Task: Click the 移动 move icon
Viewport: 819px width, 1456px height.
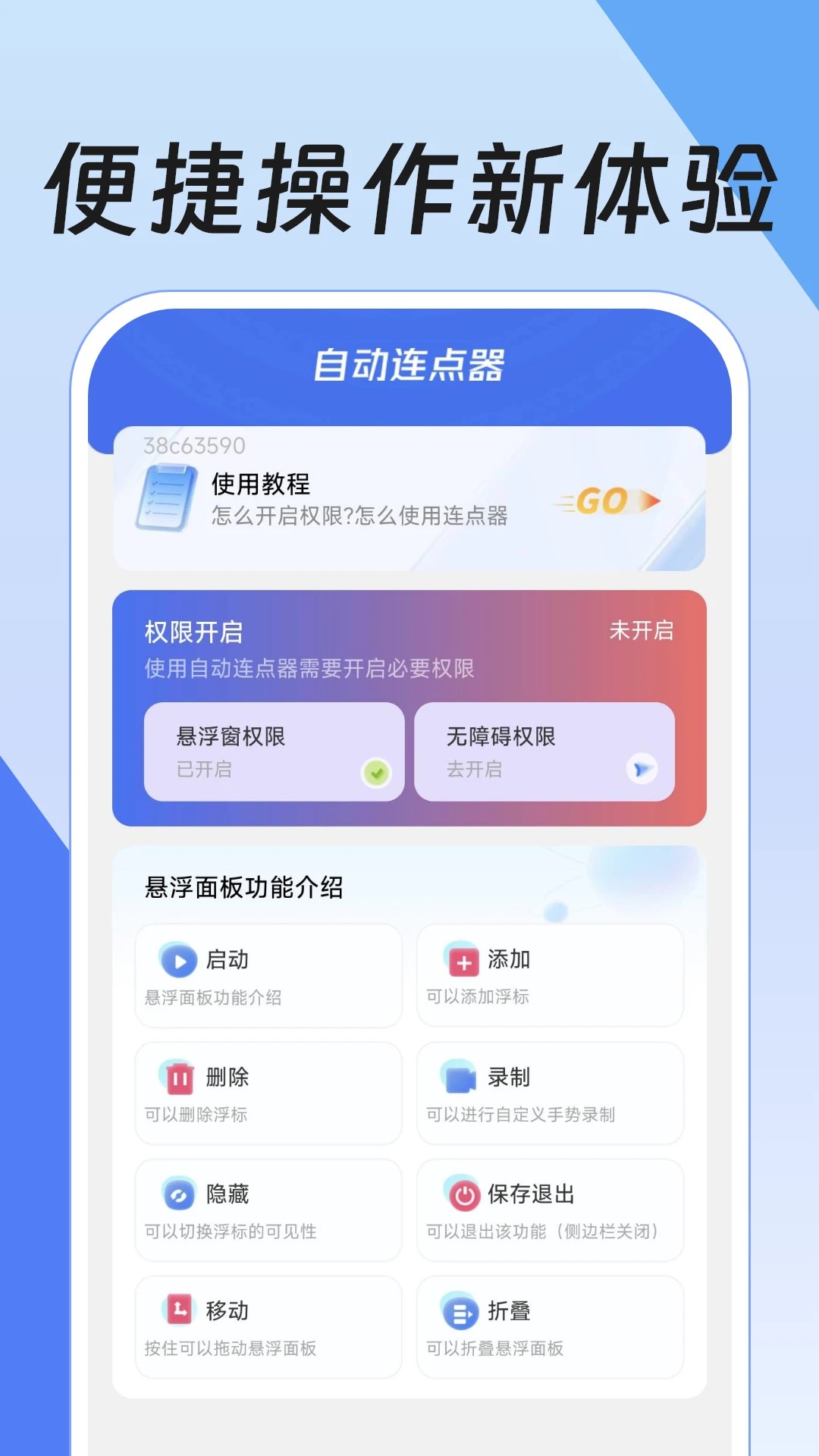Action: tap(179, 1310)
